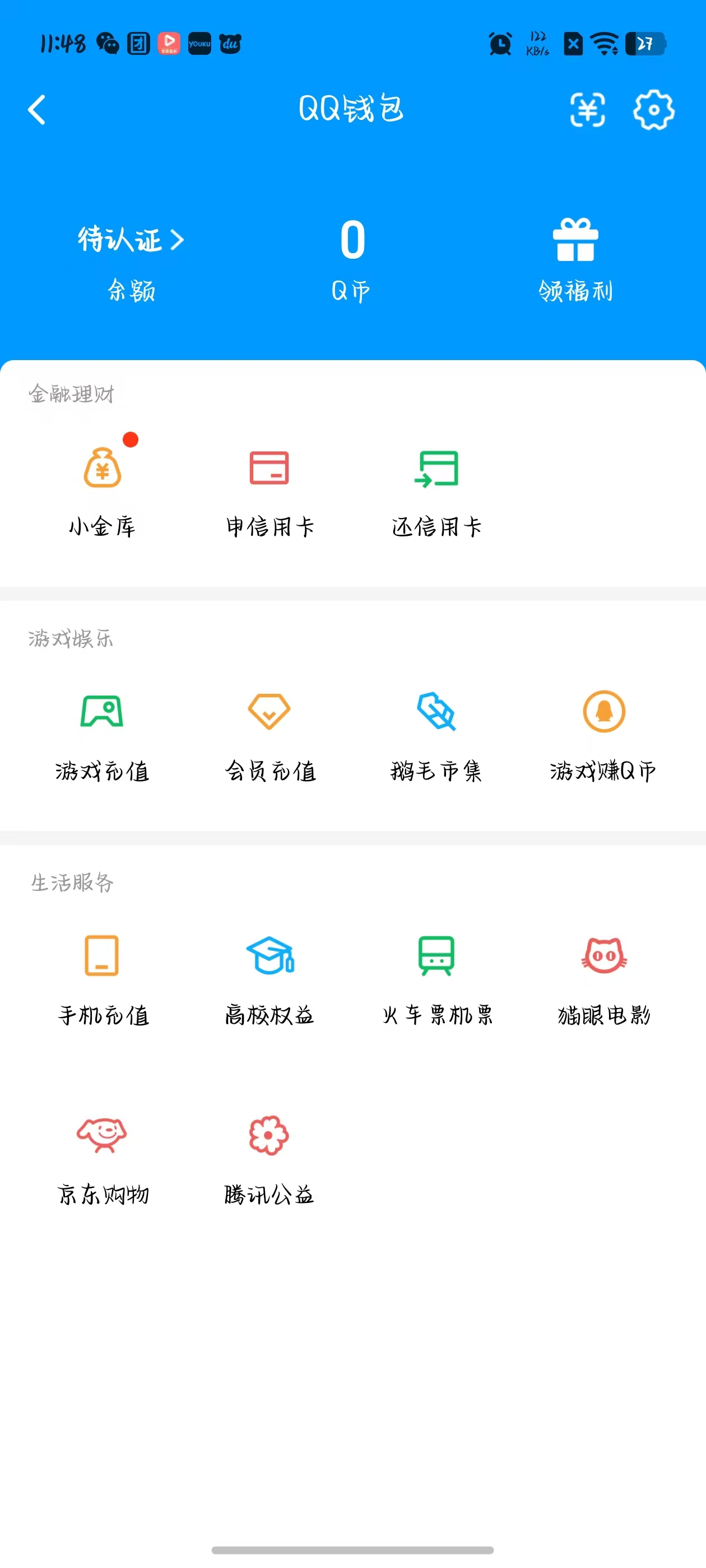Open 火车票机票 ticket booking
The image size is (706, 1568).
(436, 977)
